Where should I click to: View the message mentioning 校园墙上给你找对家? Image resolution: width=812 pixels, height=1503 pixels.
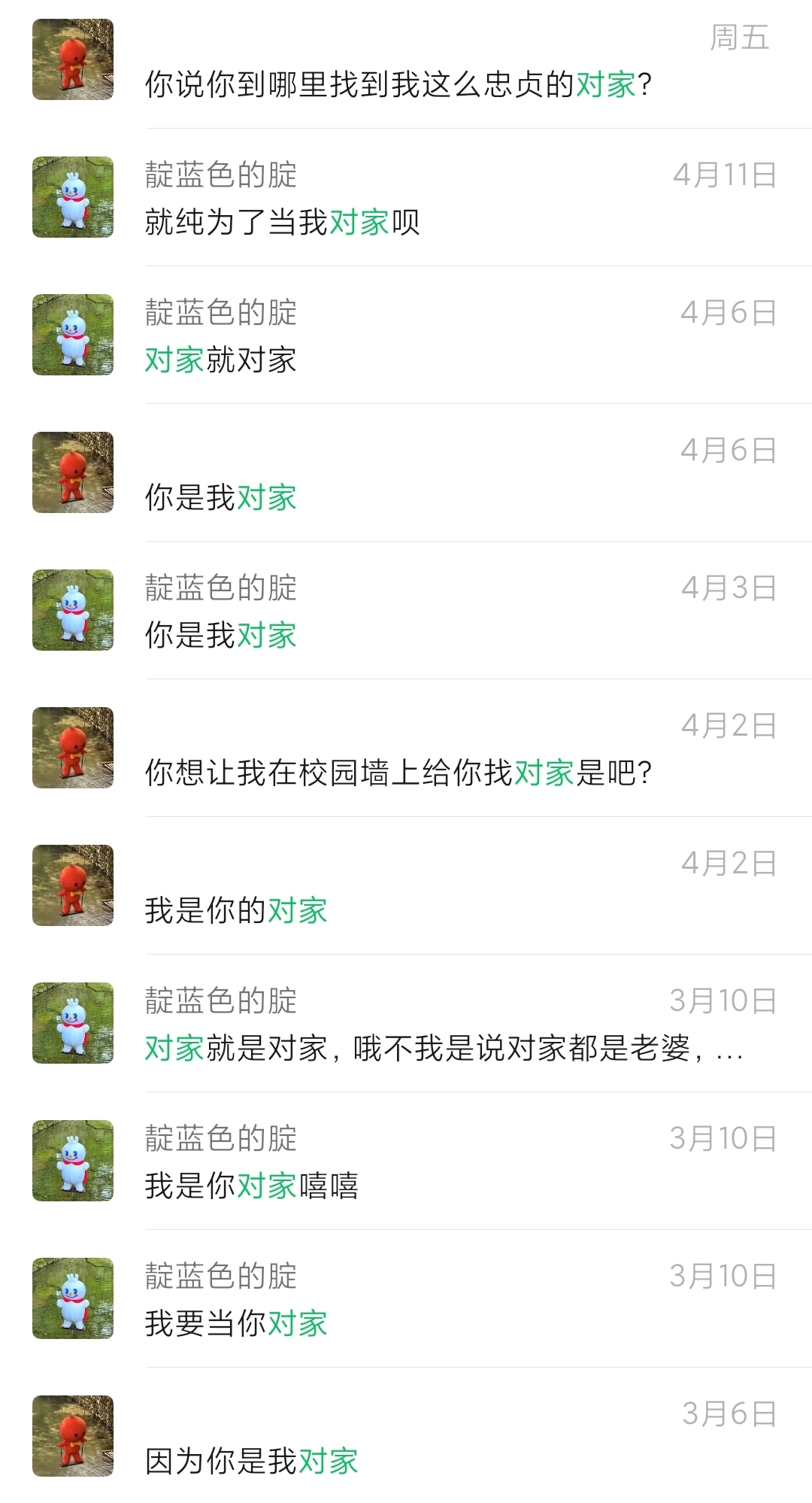[398, 773]
